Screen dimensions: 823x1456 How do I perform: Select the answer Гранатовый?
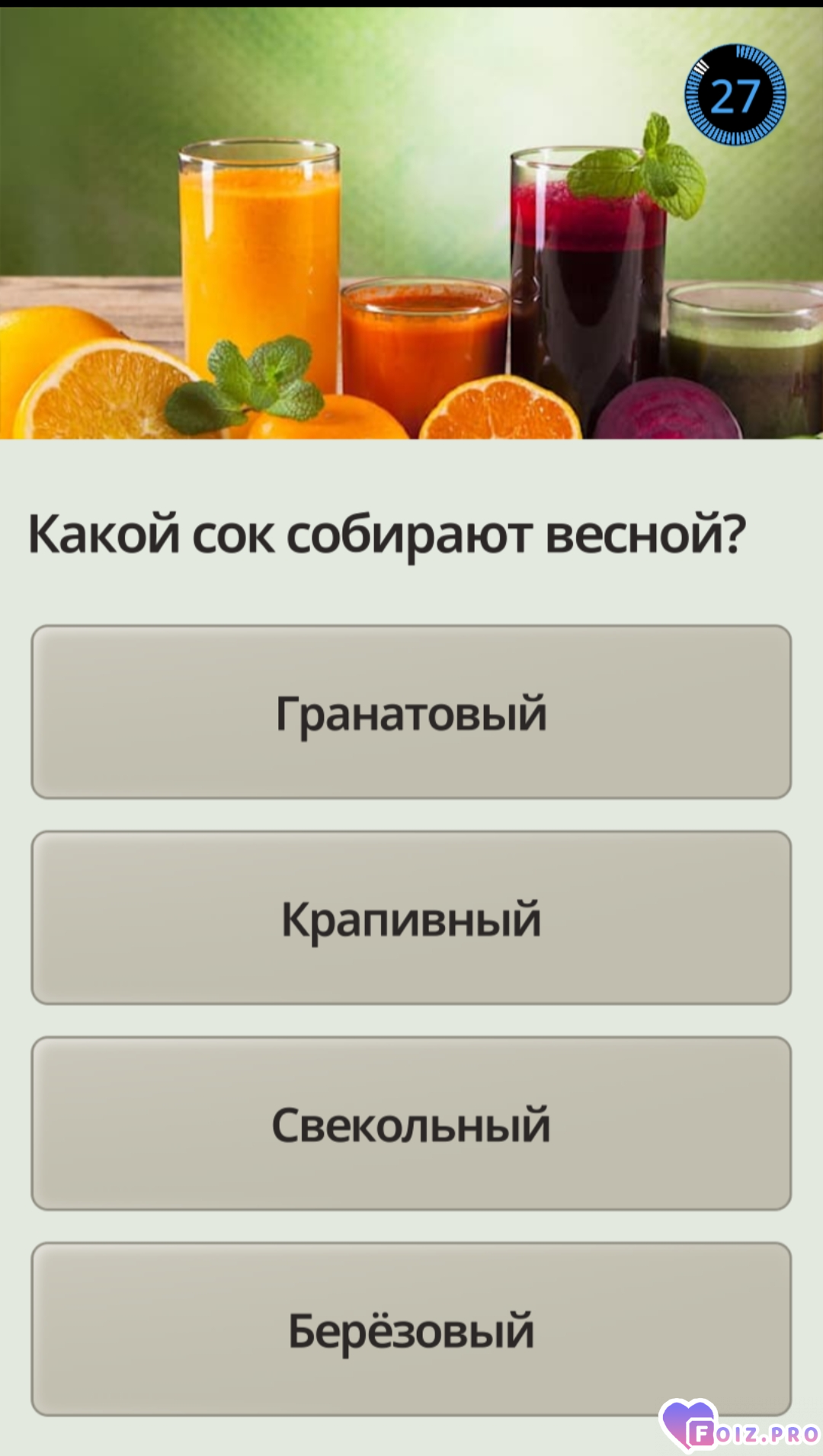pos(411,712)
